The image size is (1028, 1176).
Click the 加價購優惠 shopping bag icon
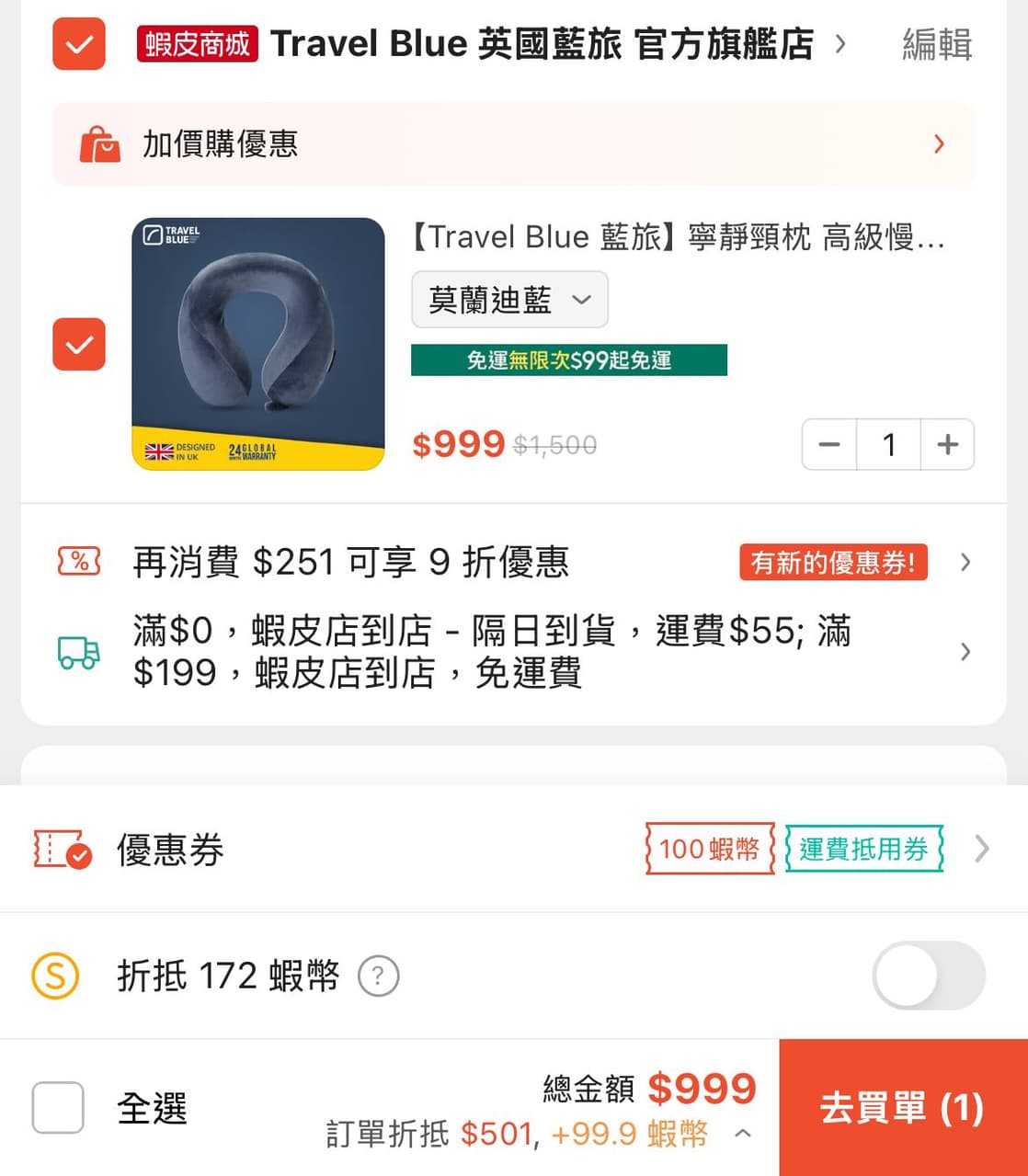(x=101, y=144)
